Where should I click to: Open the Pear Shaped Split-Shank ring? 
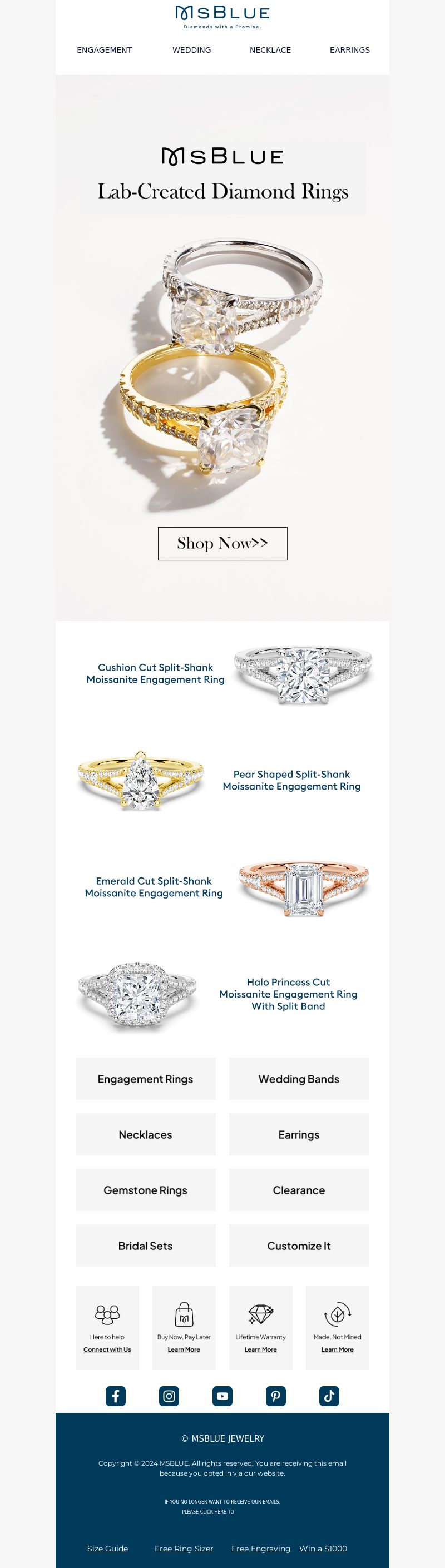(x=291, y=780)
